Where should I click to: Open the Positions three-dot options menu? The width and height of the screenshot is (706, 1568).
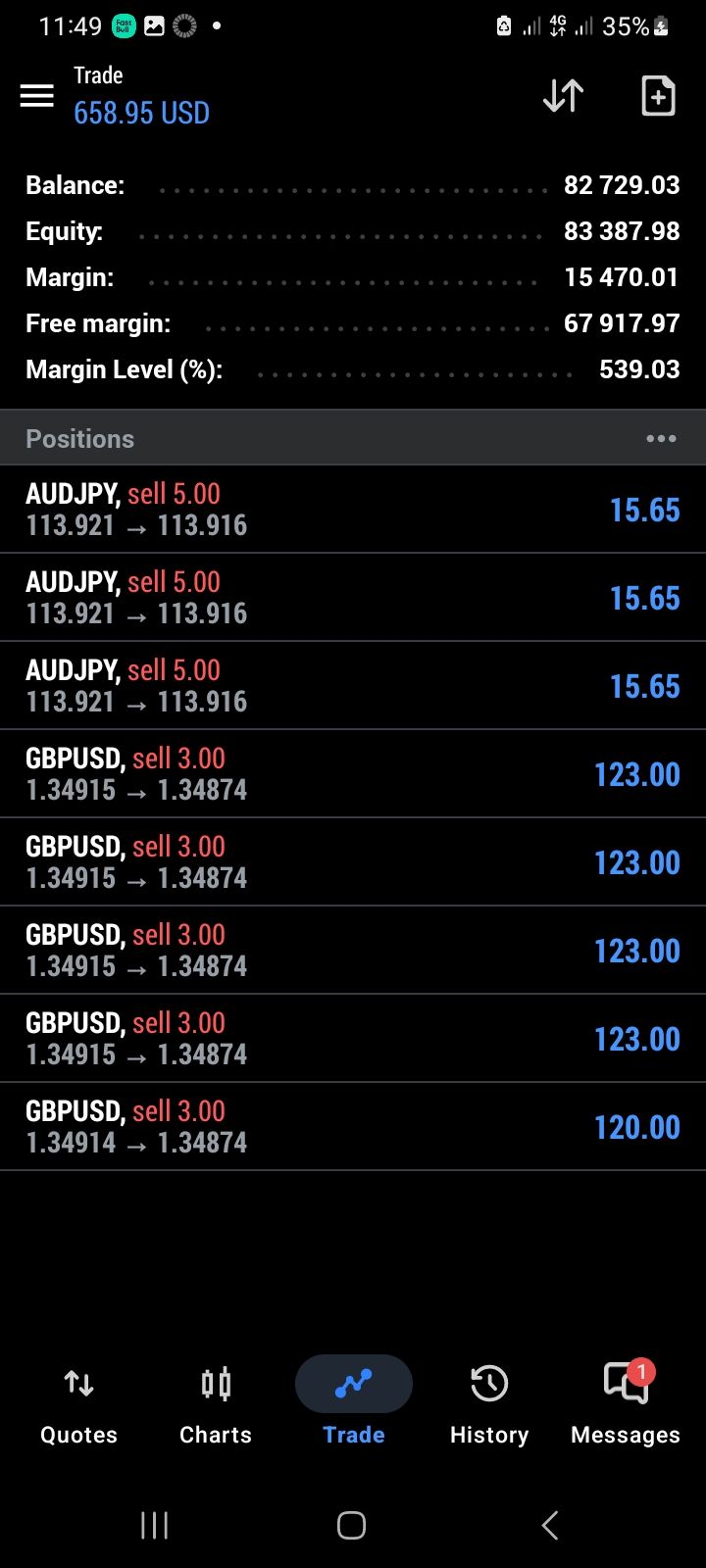pos(661,439)
